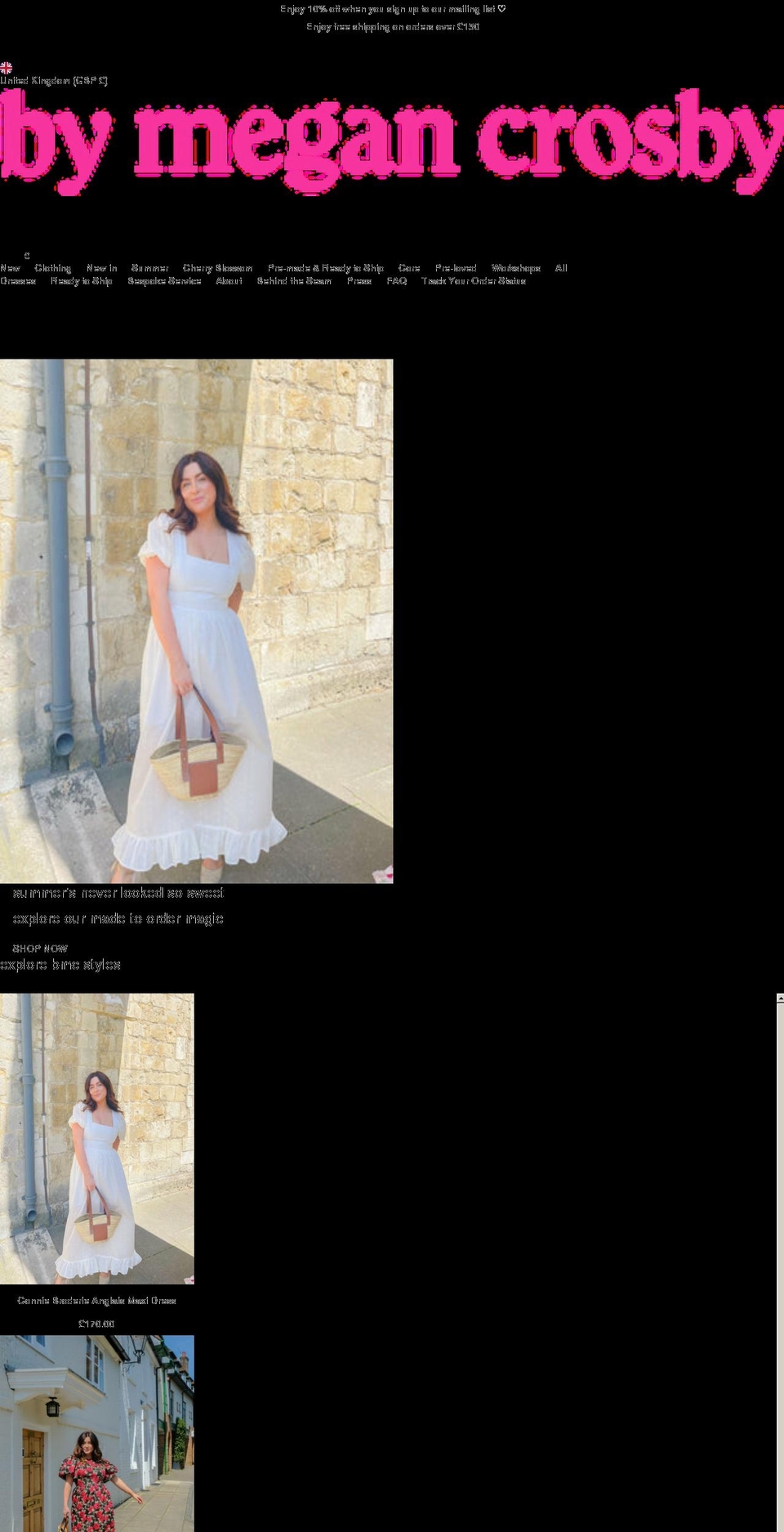The width and height of the screenshot is (784, 1532).
Task: Click the mailing list sign-up announcement link
Action: (x=392, y=10)
